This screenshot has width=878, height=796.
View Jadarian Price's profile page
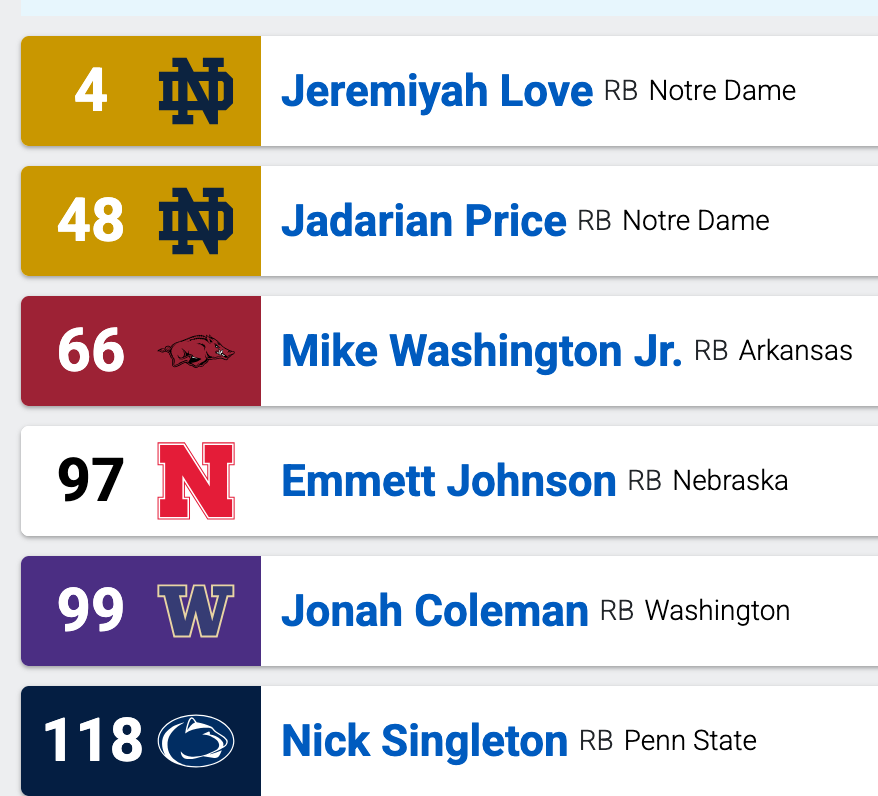pos(424,221)
